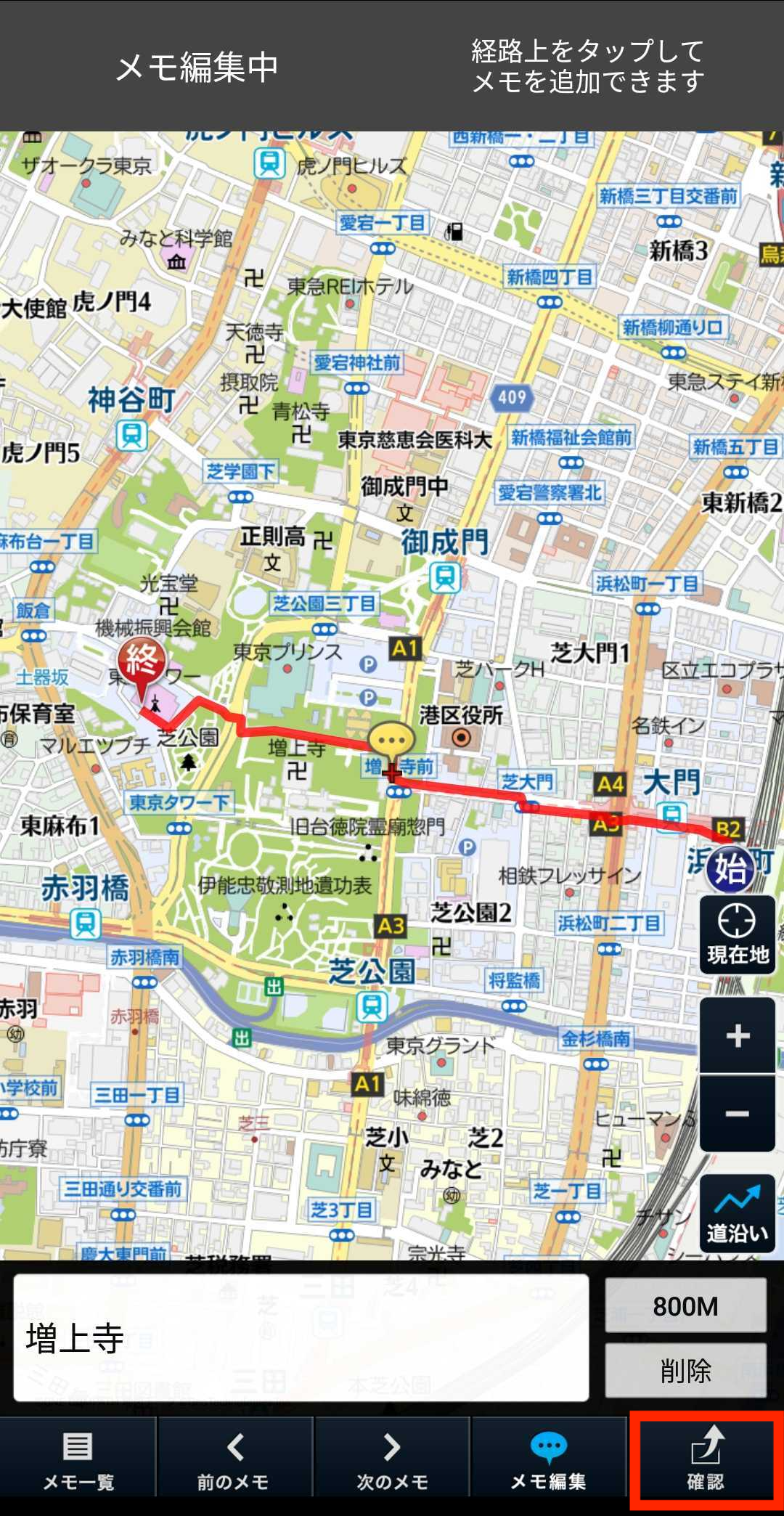Center the map on 現在地
The height and width of the screenshot is (1516, 784).
pyautogui.click(x=738, y=934)
